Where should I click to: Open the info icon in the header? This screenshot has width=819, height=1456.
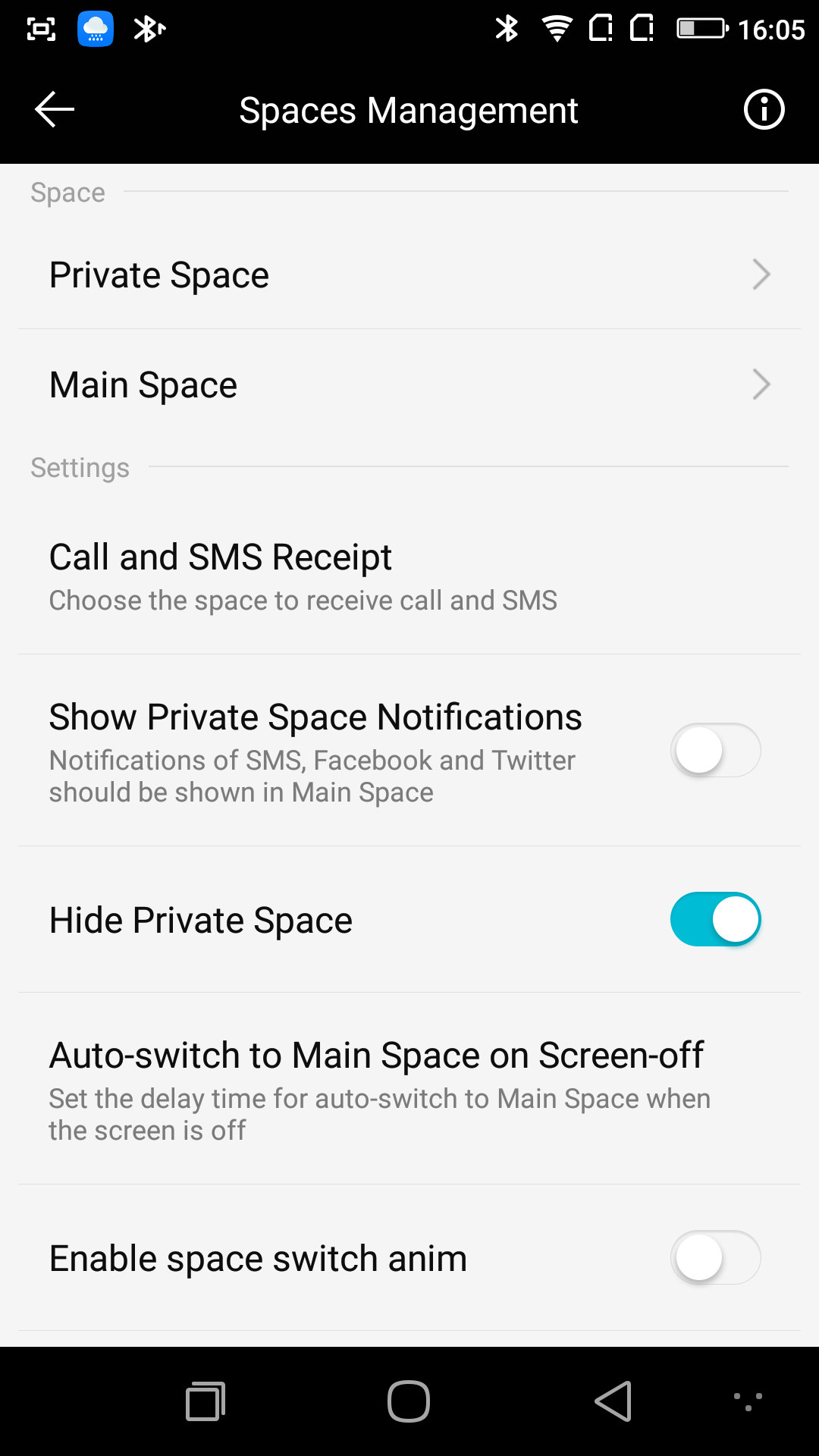pos(763,110)
